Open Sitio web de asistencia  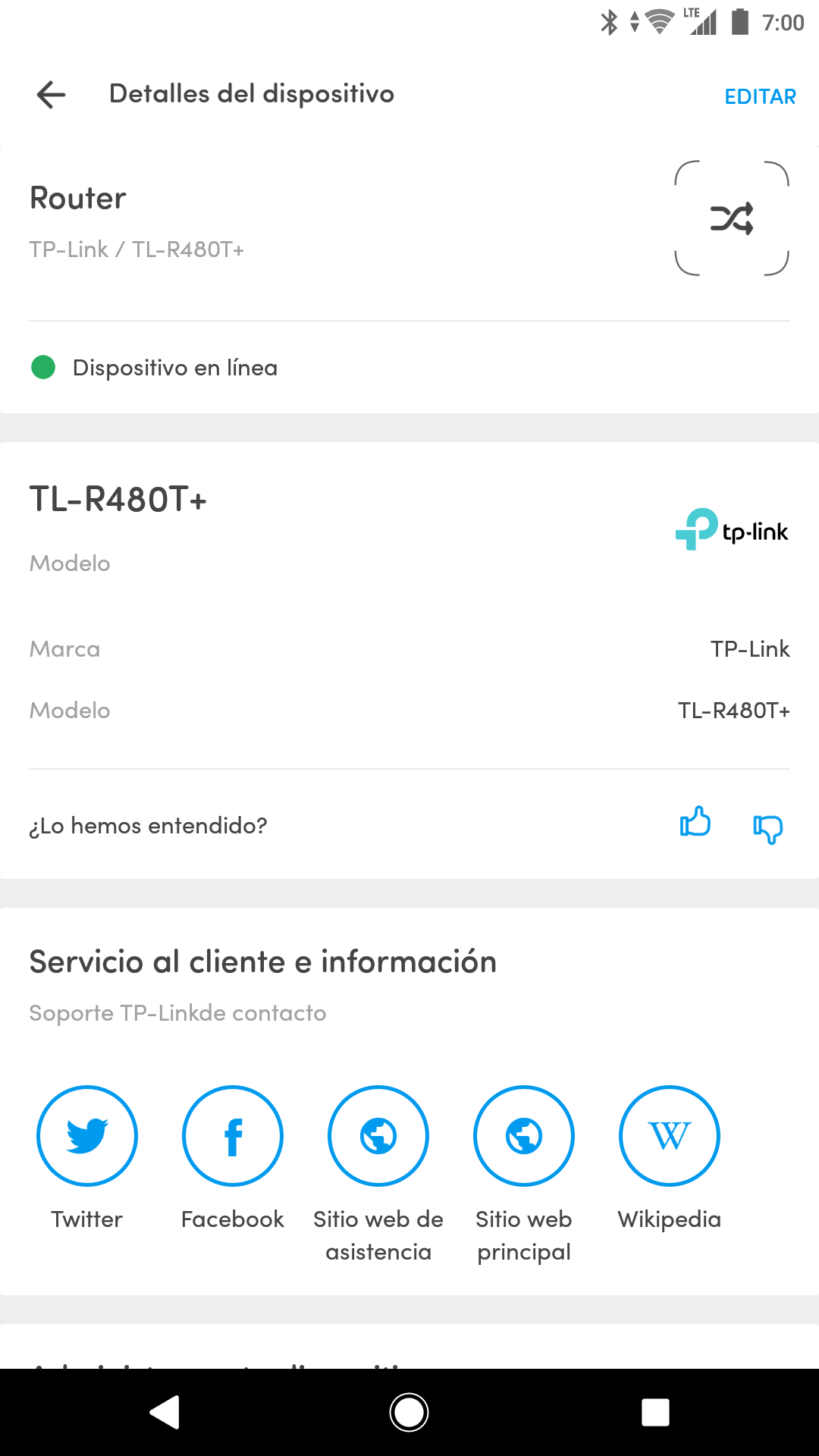378,1136
